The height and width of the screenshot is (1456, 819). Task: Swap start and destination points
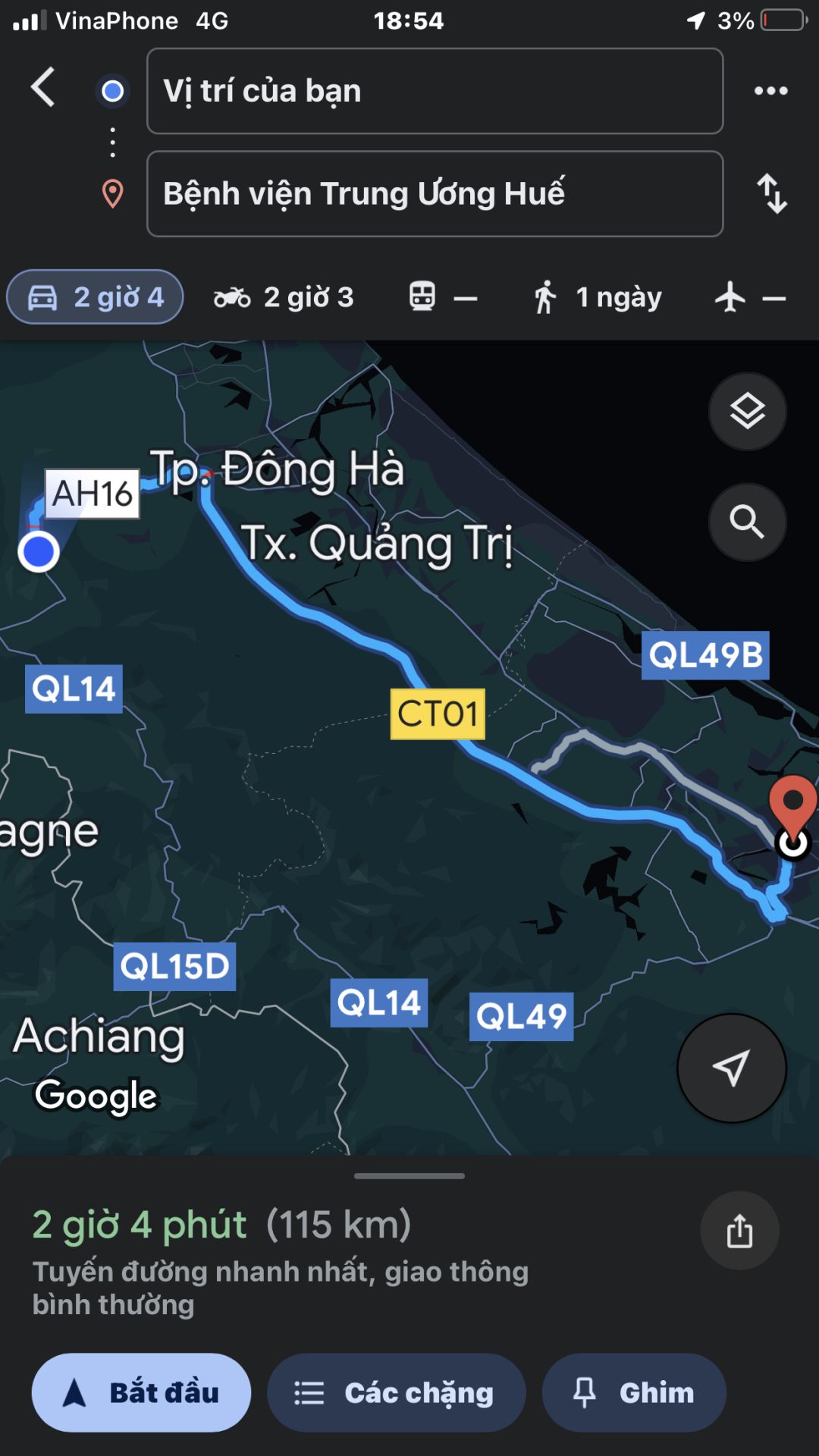pos(772,194)
